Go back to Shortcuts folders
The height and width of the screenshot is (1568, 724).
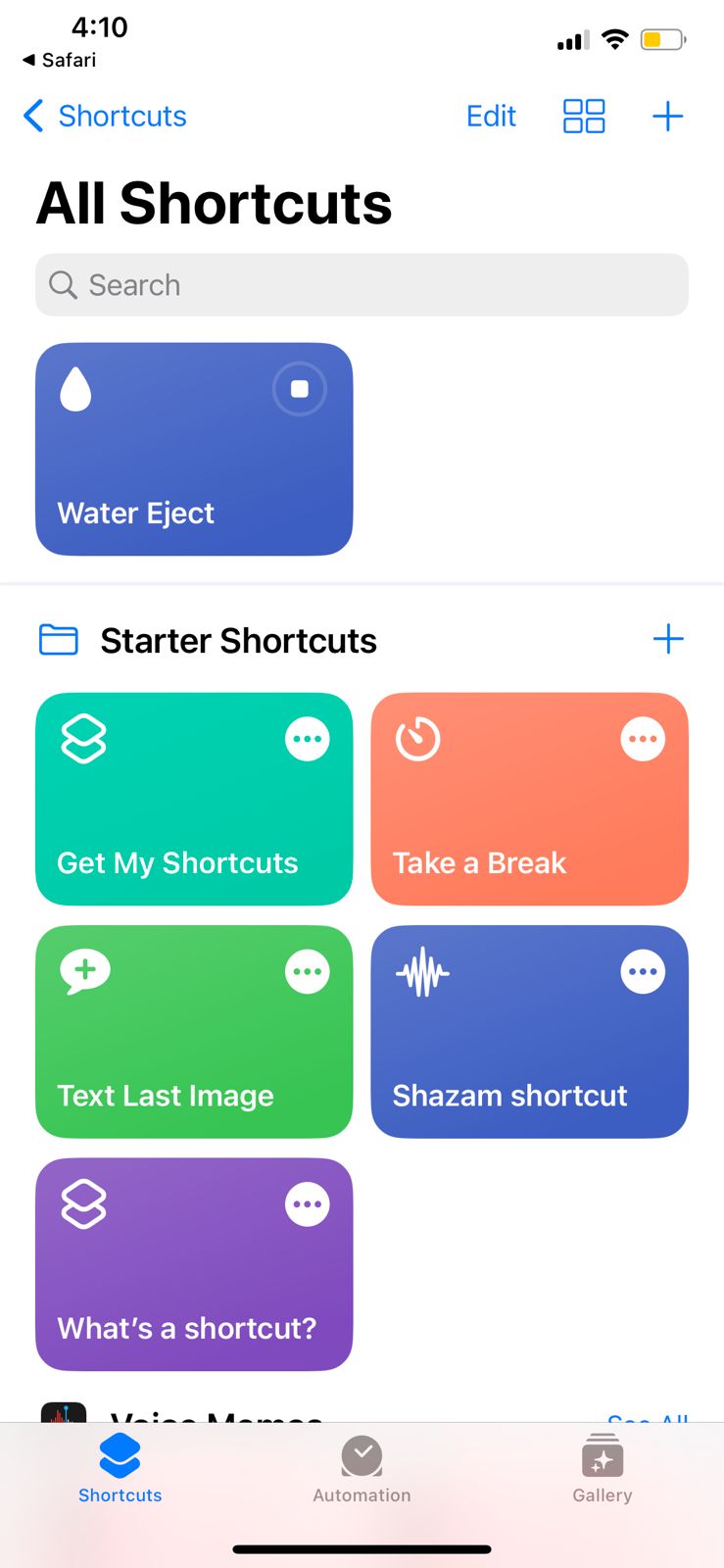coord(105,116)
